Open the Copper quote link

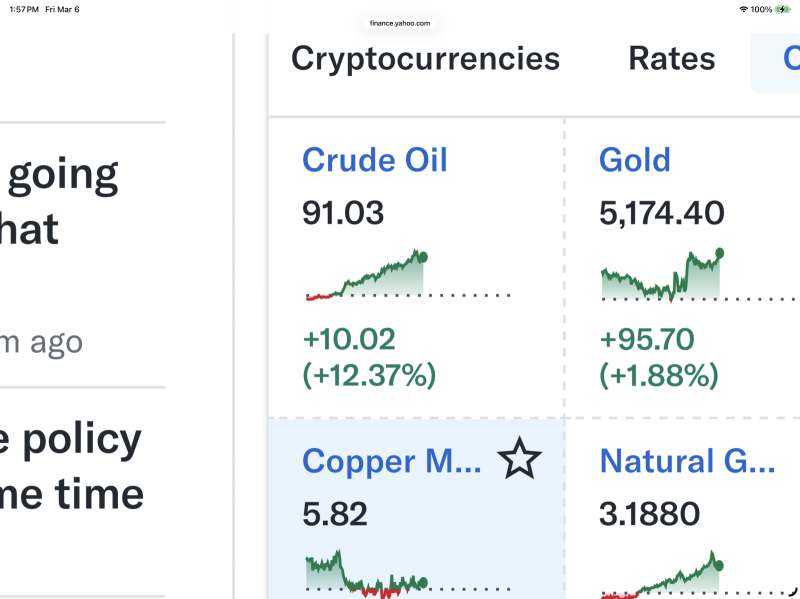(391, 462)
